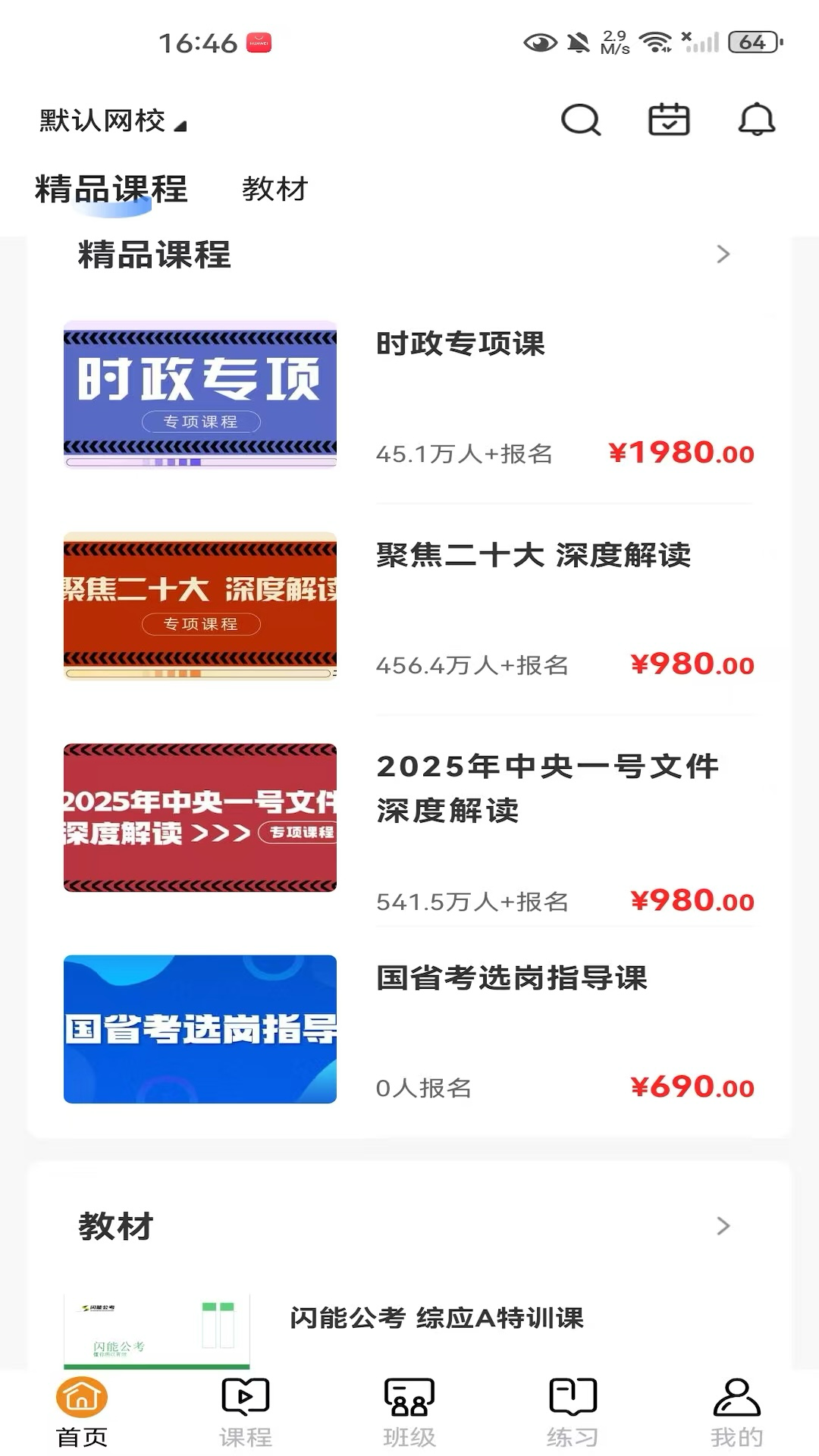Switch to the 教材 tab

point(275,190)
